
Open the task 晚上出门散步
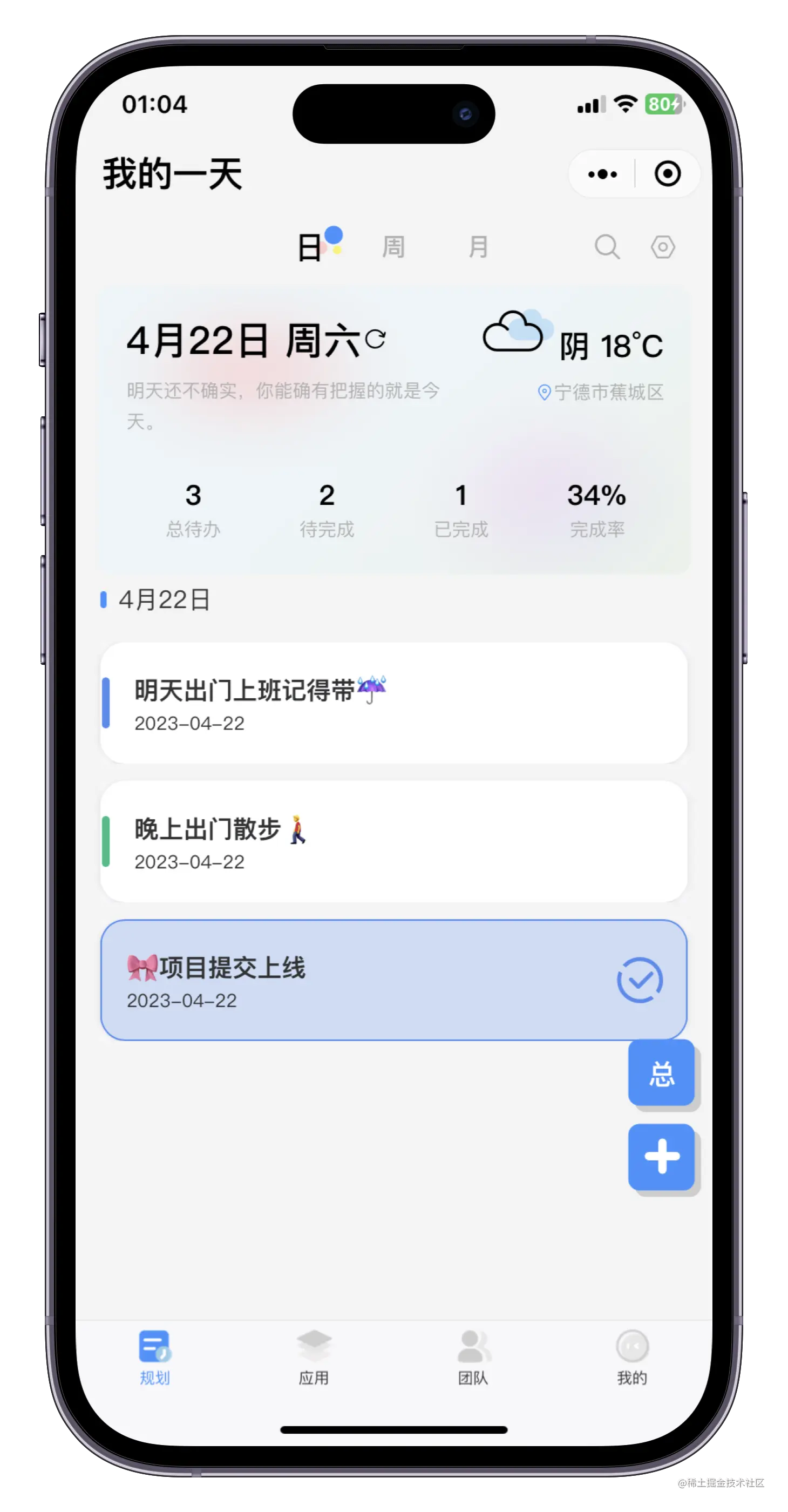pos(393,841)
